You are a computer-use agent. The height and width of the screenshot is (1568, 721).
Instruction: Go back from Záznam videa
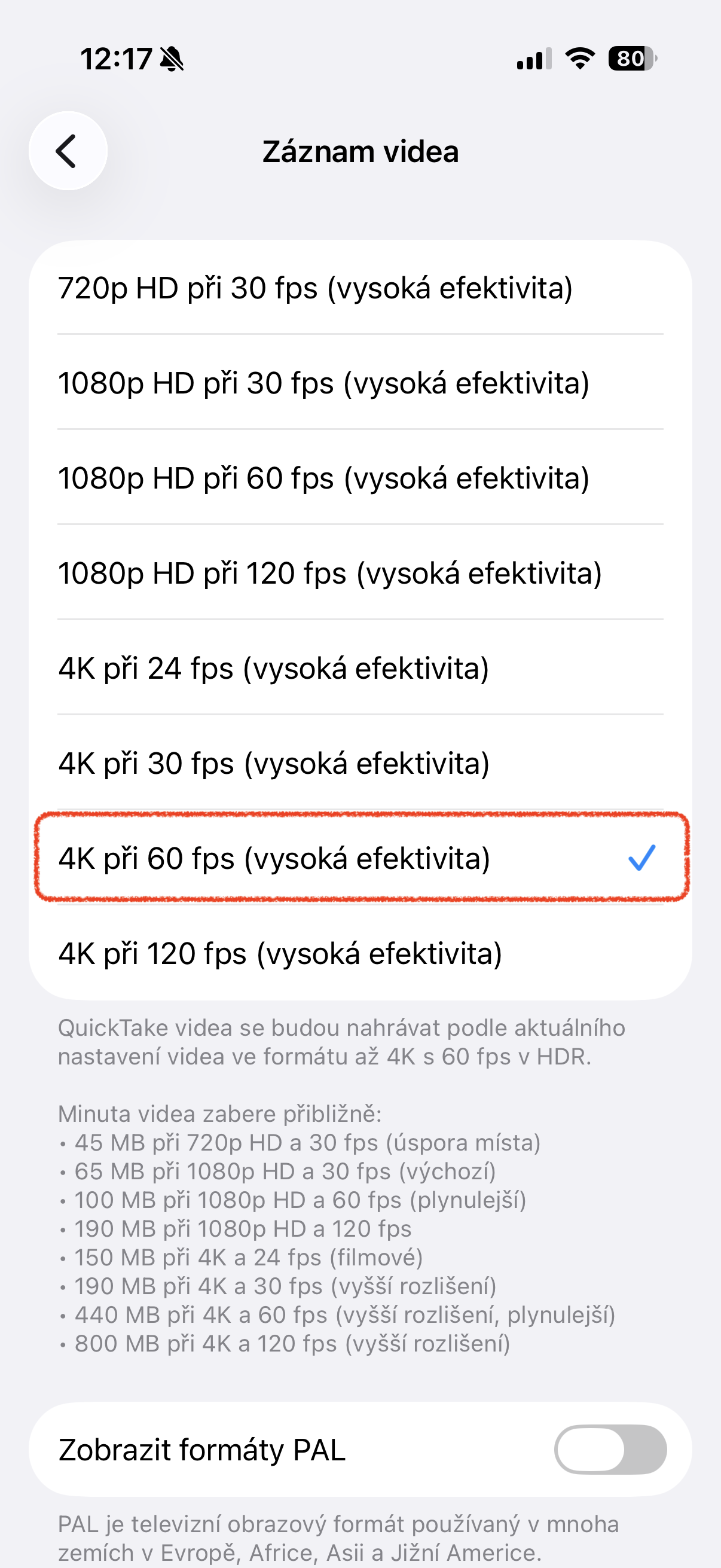click(x=68, y=151)
